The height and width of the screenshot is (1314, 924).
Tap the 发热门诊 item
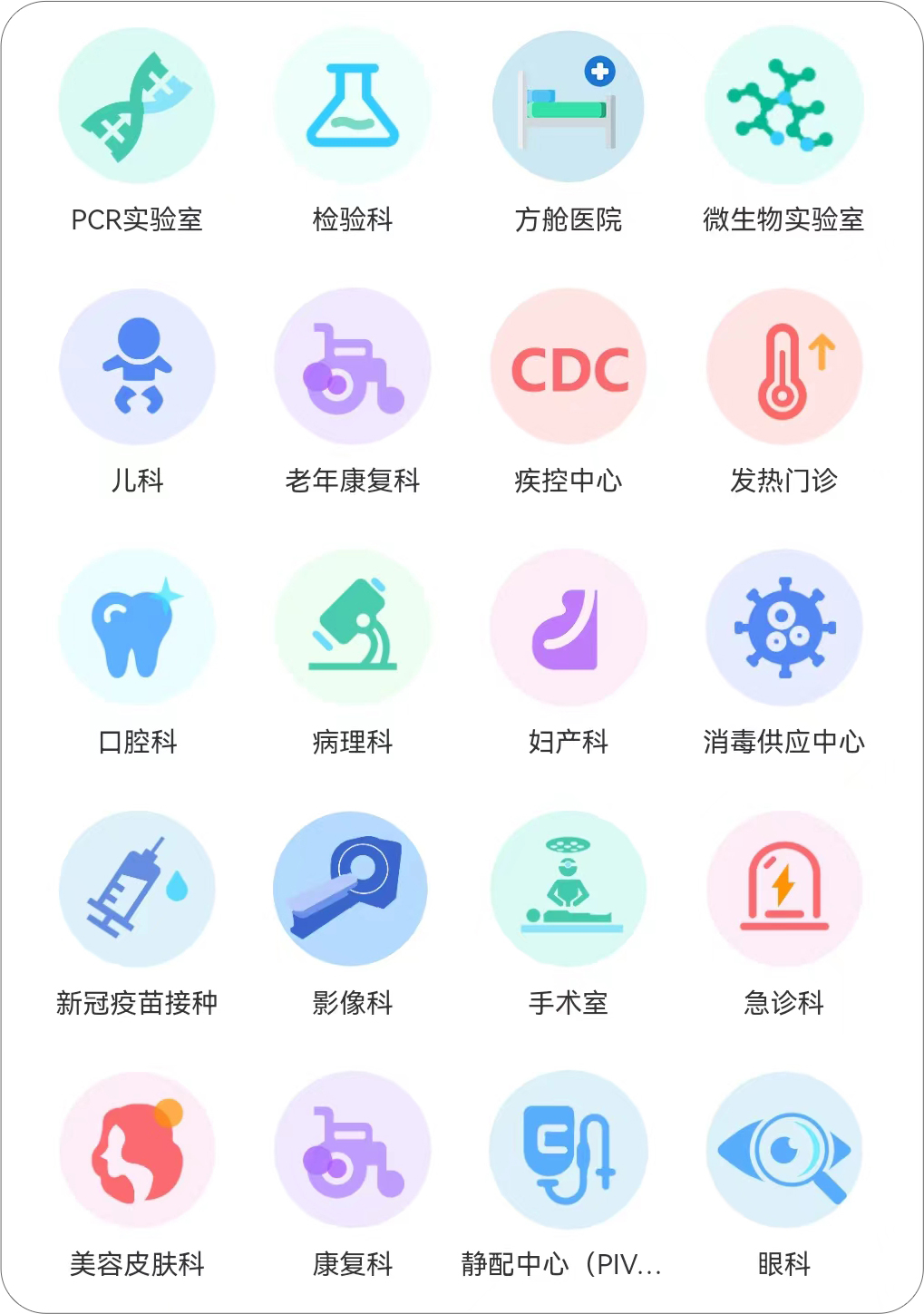pyautogui.click(x=784, y=367)
